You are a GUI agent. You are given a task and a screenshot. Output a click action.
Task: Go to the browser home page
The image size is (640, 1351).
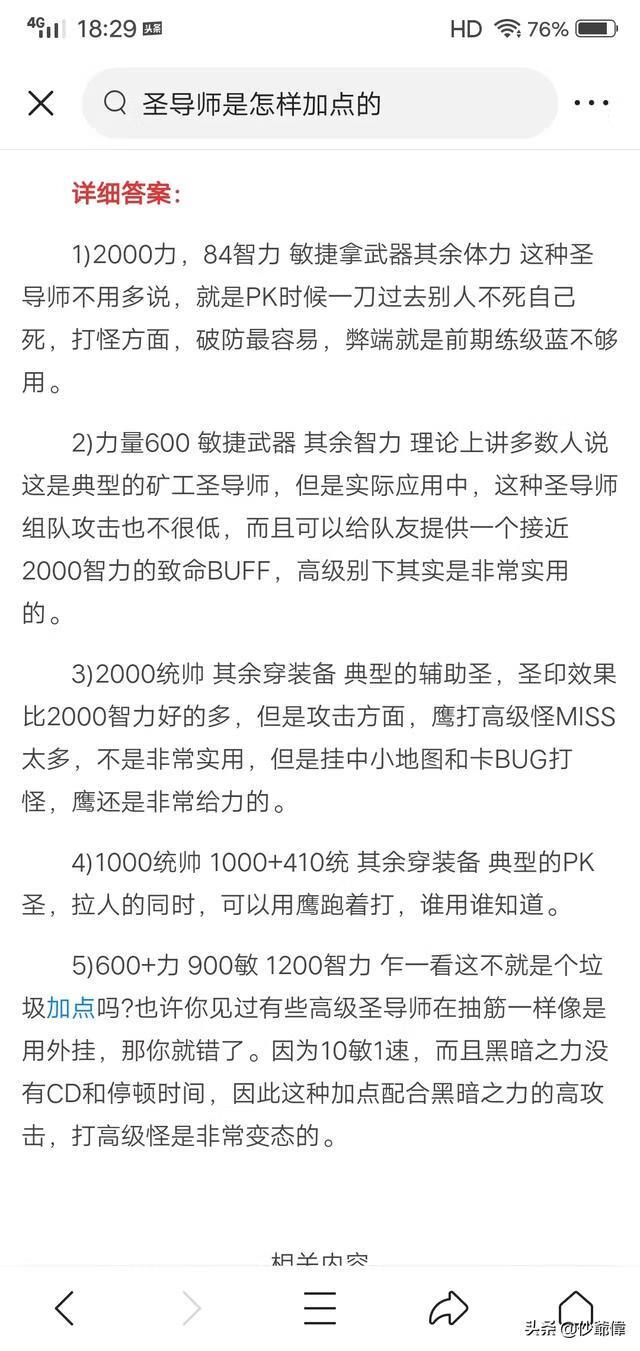click(576, 1305)
